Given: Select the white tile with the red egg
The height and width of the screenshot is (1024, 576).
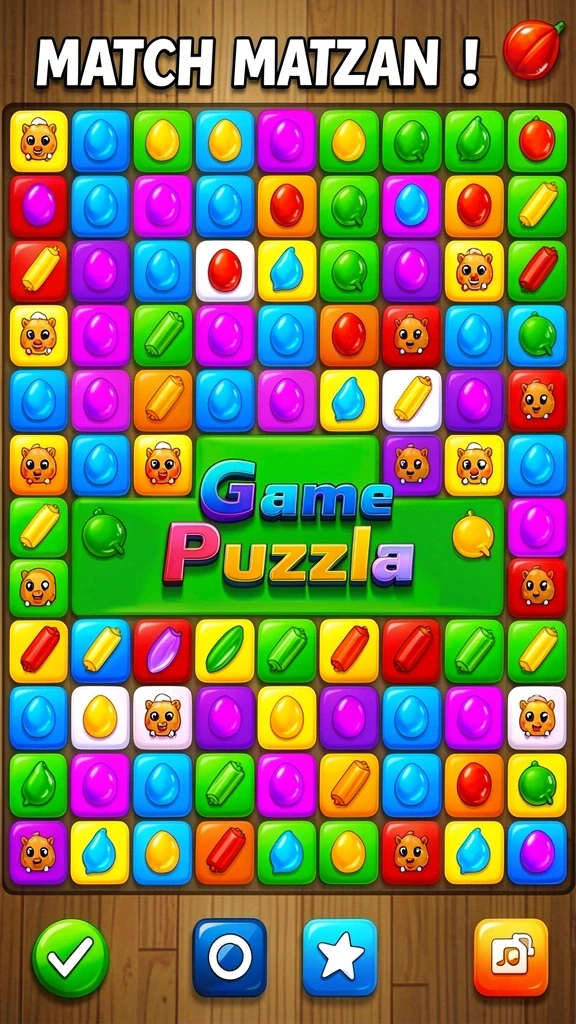Looking at the screenshot, I should point(225,270).
